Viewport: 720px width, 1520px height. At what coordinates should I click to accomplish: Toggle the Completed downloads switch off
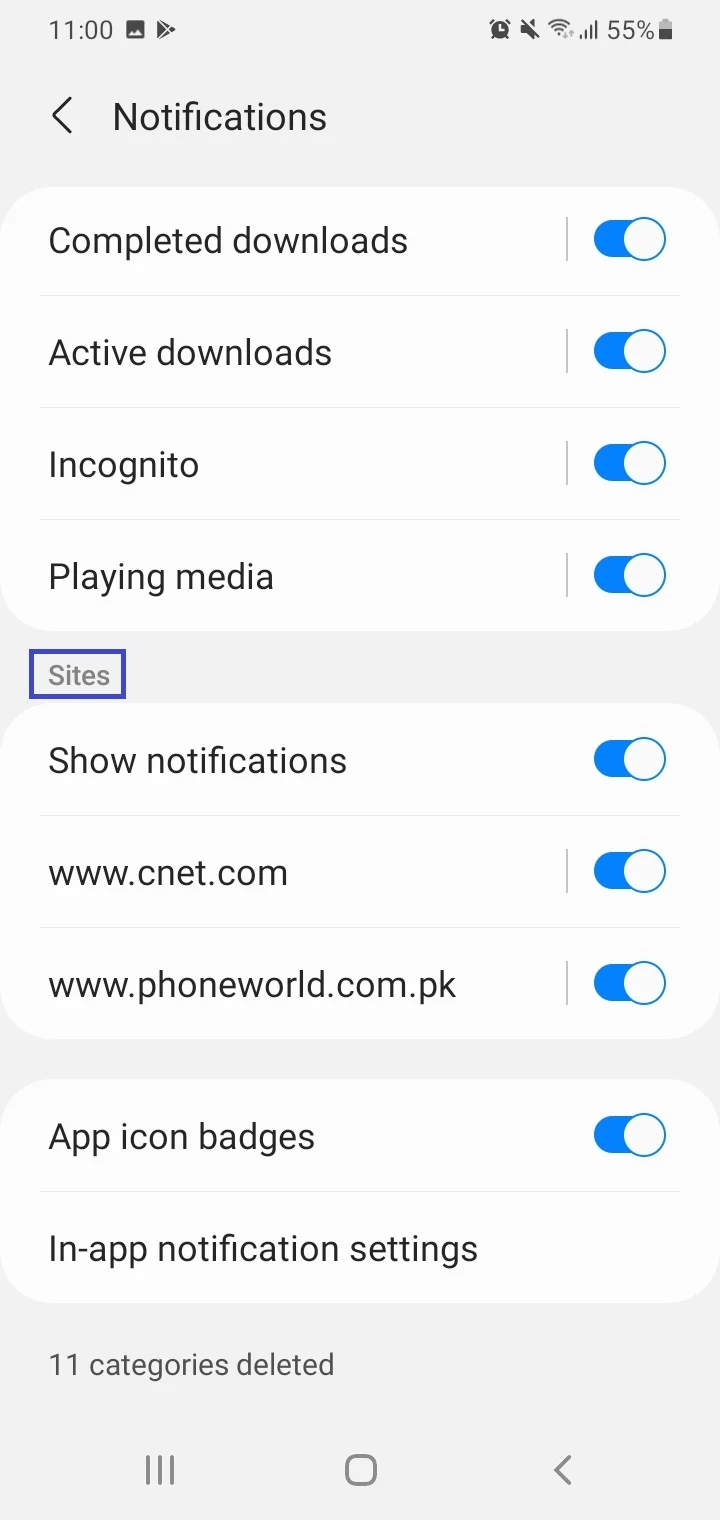[629, 240]
